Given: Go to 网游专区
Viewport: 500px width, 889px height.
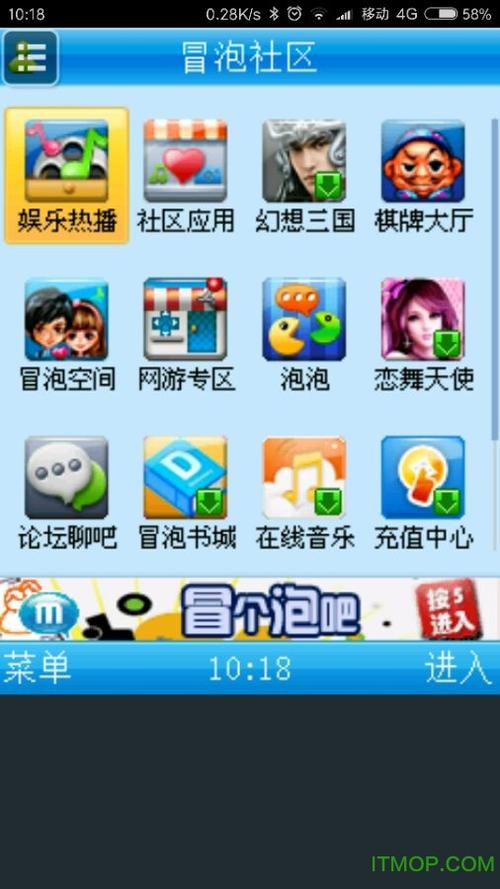Looking at the screenshot, I should [185, 335].
